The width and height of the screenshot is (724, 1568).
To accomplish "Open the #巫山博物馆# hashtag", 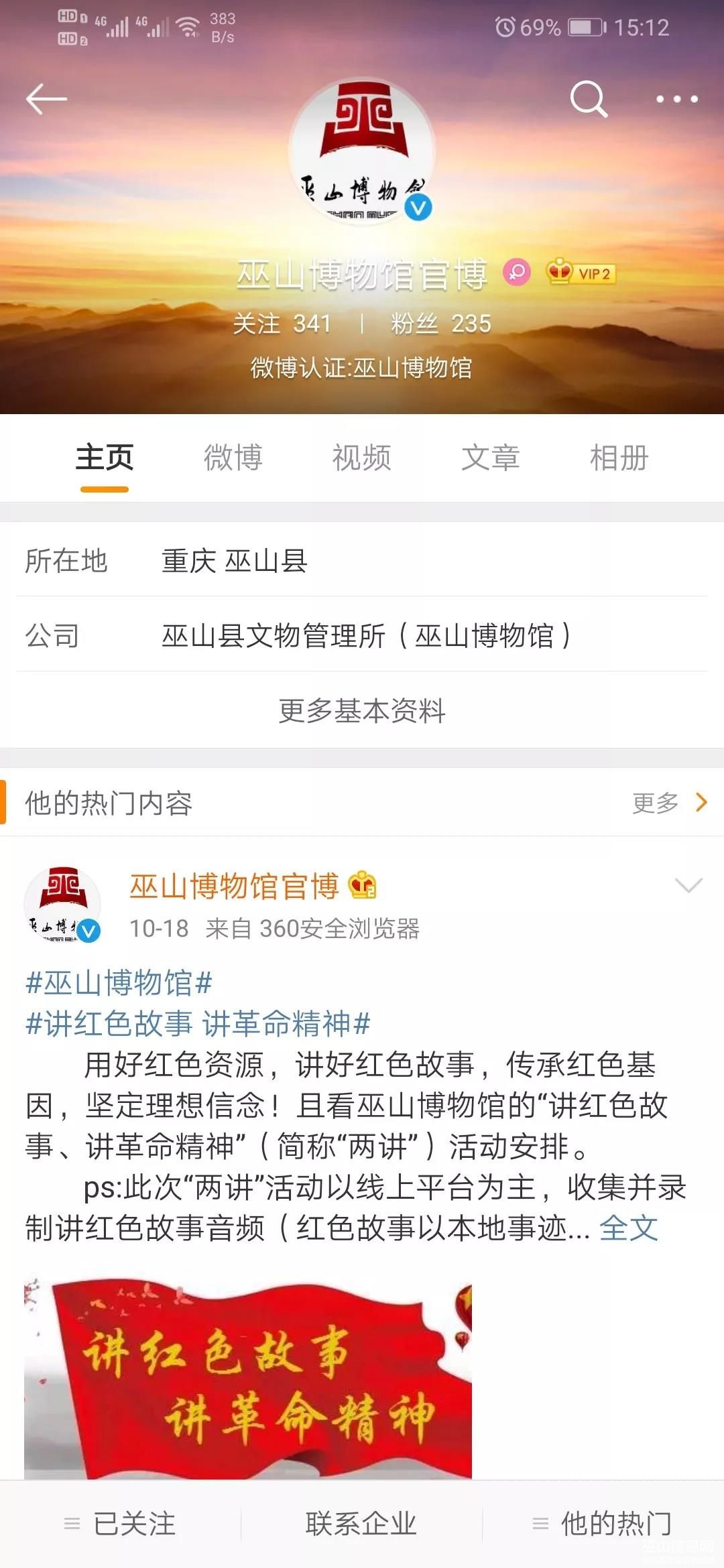I will (x=119, y=983).
